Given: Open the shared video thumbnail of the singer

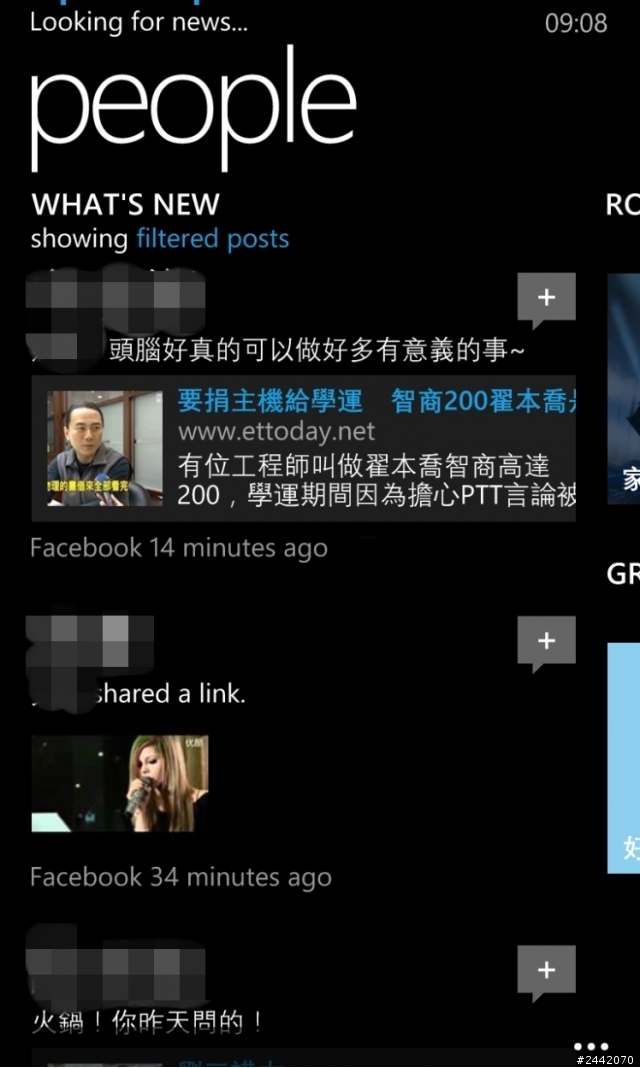Looking at the screenshot, I should coord(120,784).
